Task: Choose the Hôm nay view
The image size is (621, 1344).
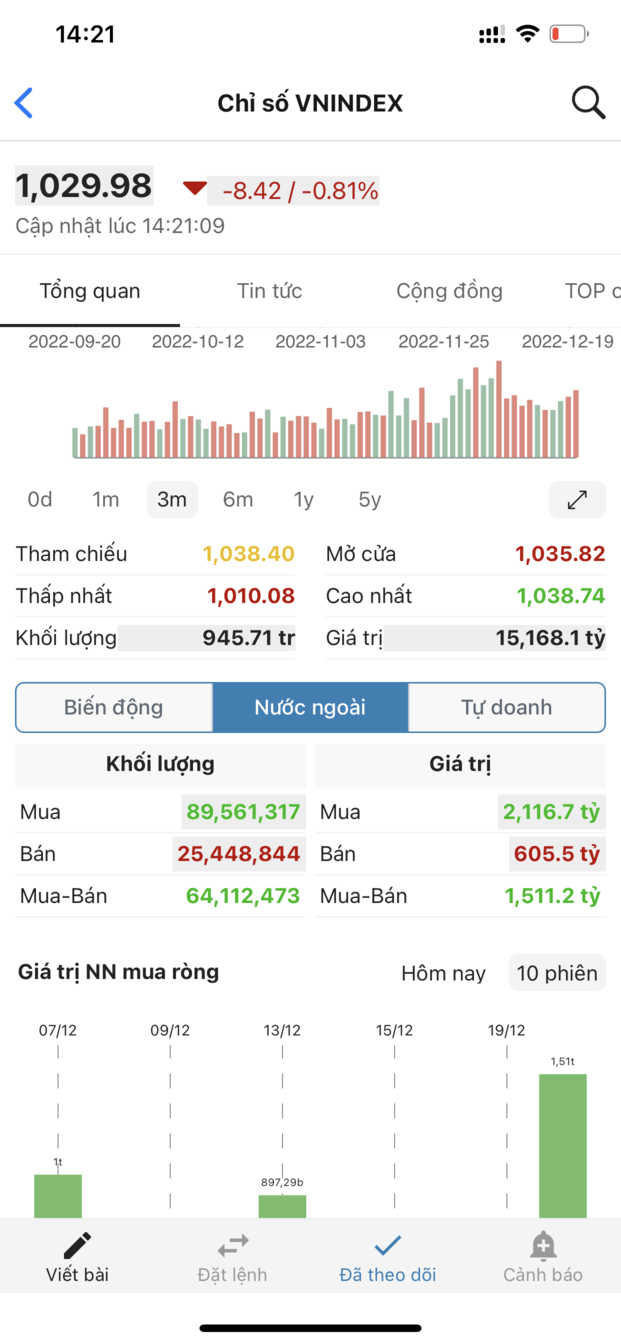Action: coord(443,973)
